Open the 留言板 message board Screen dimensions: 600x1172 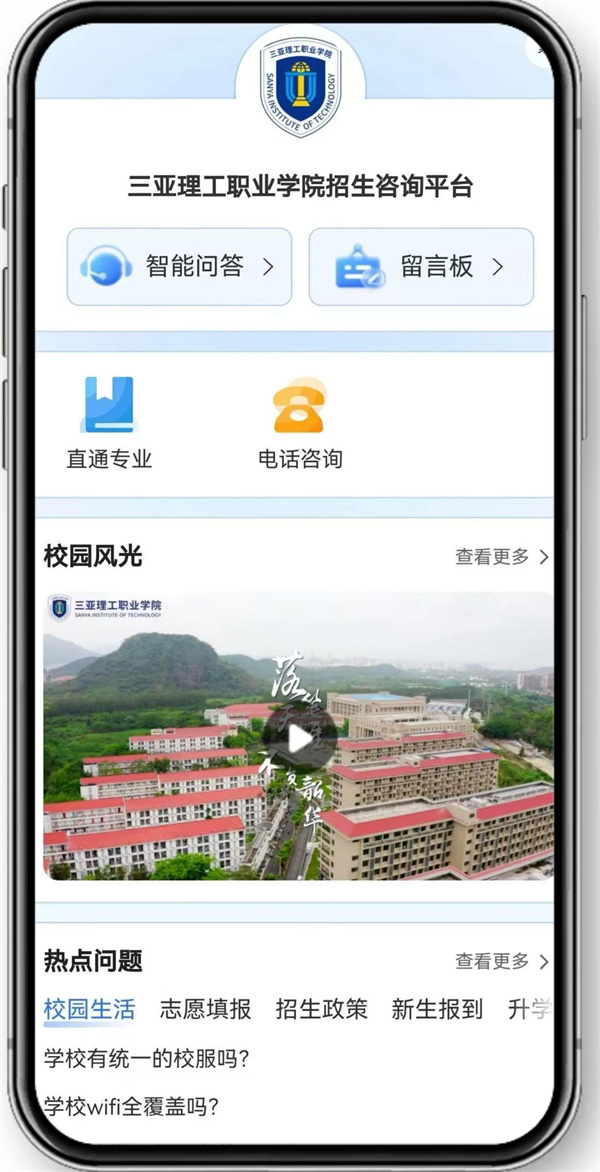[421, 266]
